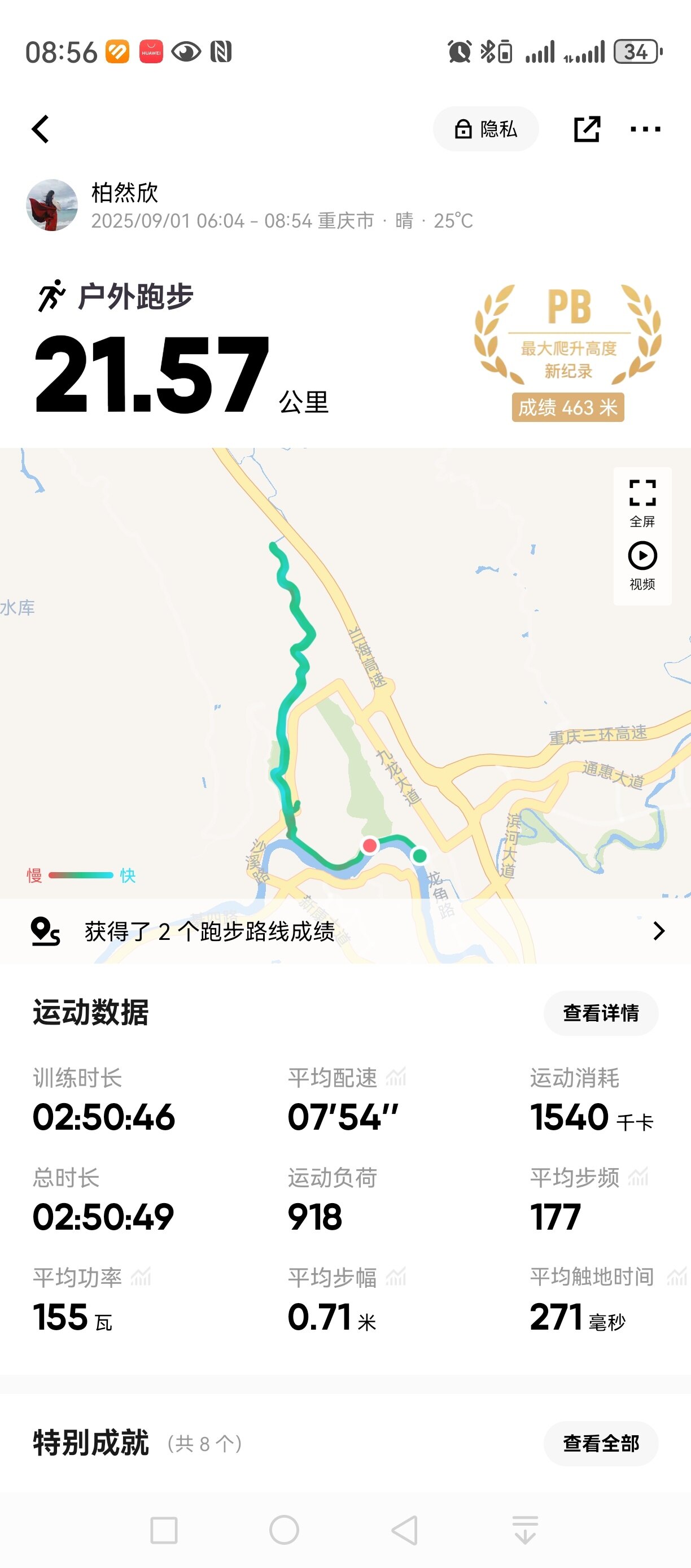Viewport: 691px width, 1568px height.
Task: Tap 查看全部 for special achievements
Action: (x=600, y=1443)
